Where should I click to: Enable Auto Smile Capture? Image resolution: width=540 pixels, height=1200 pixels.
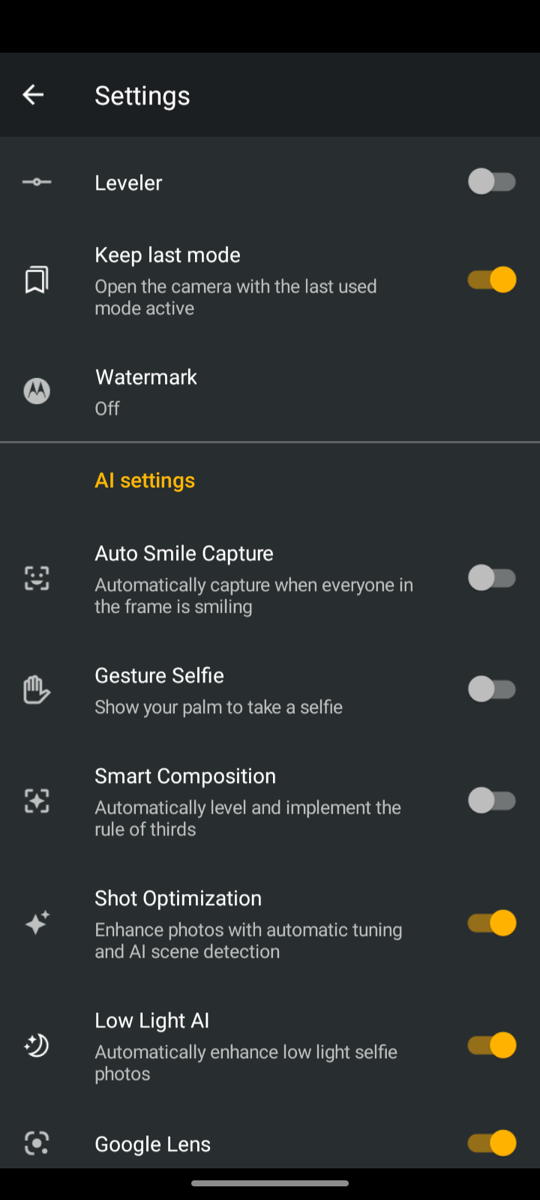492,578
